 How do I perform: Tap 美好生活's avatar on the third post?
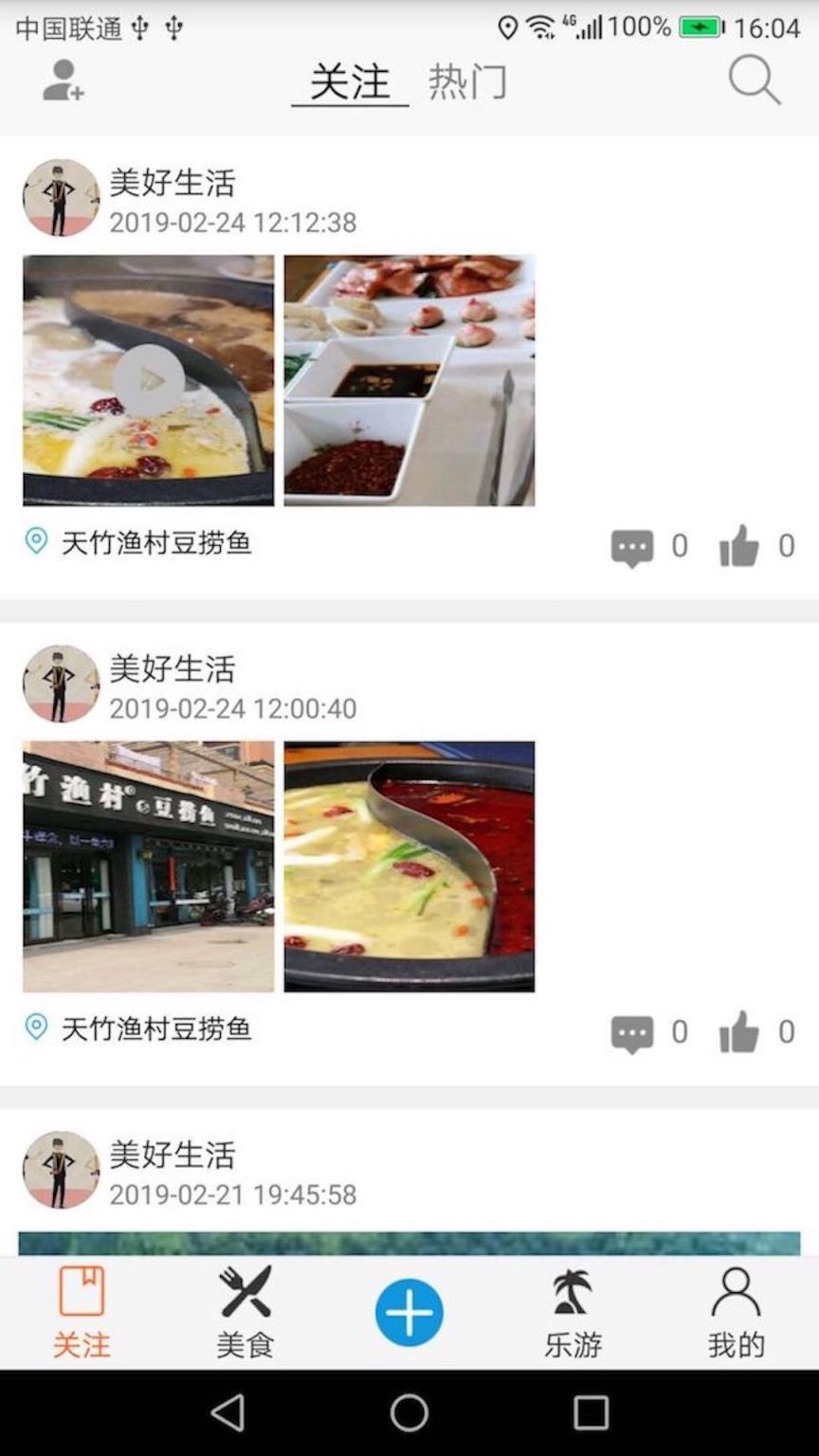click(x=60, y=1169)
